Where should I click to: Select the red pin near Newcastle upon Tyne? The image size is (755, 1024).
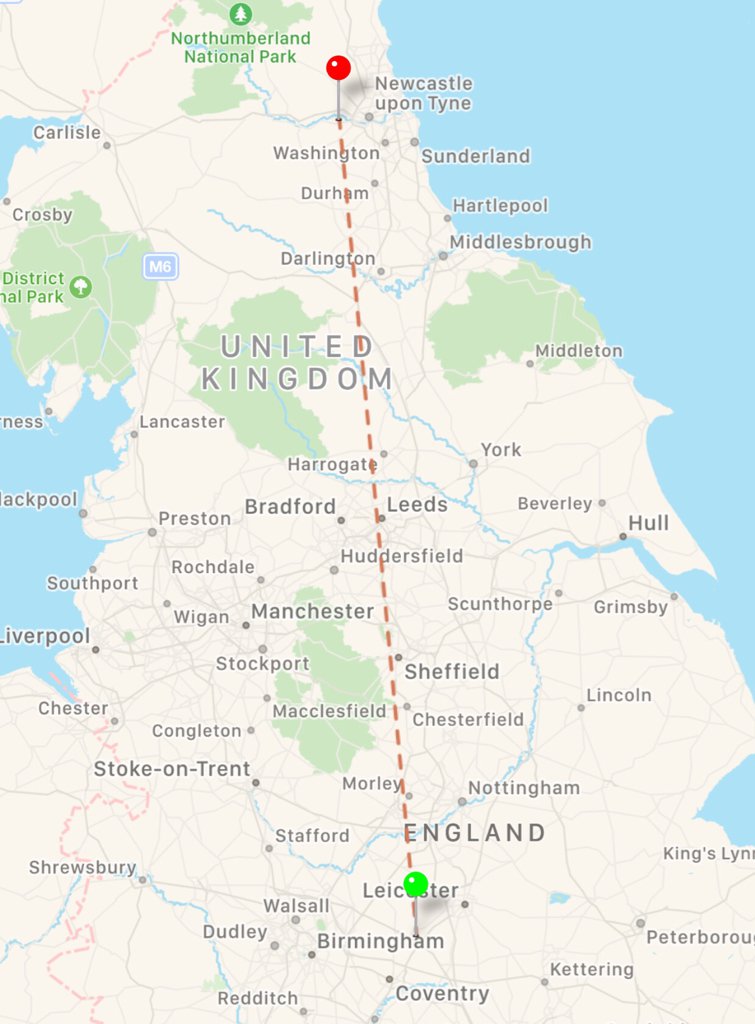point(339,68)
